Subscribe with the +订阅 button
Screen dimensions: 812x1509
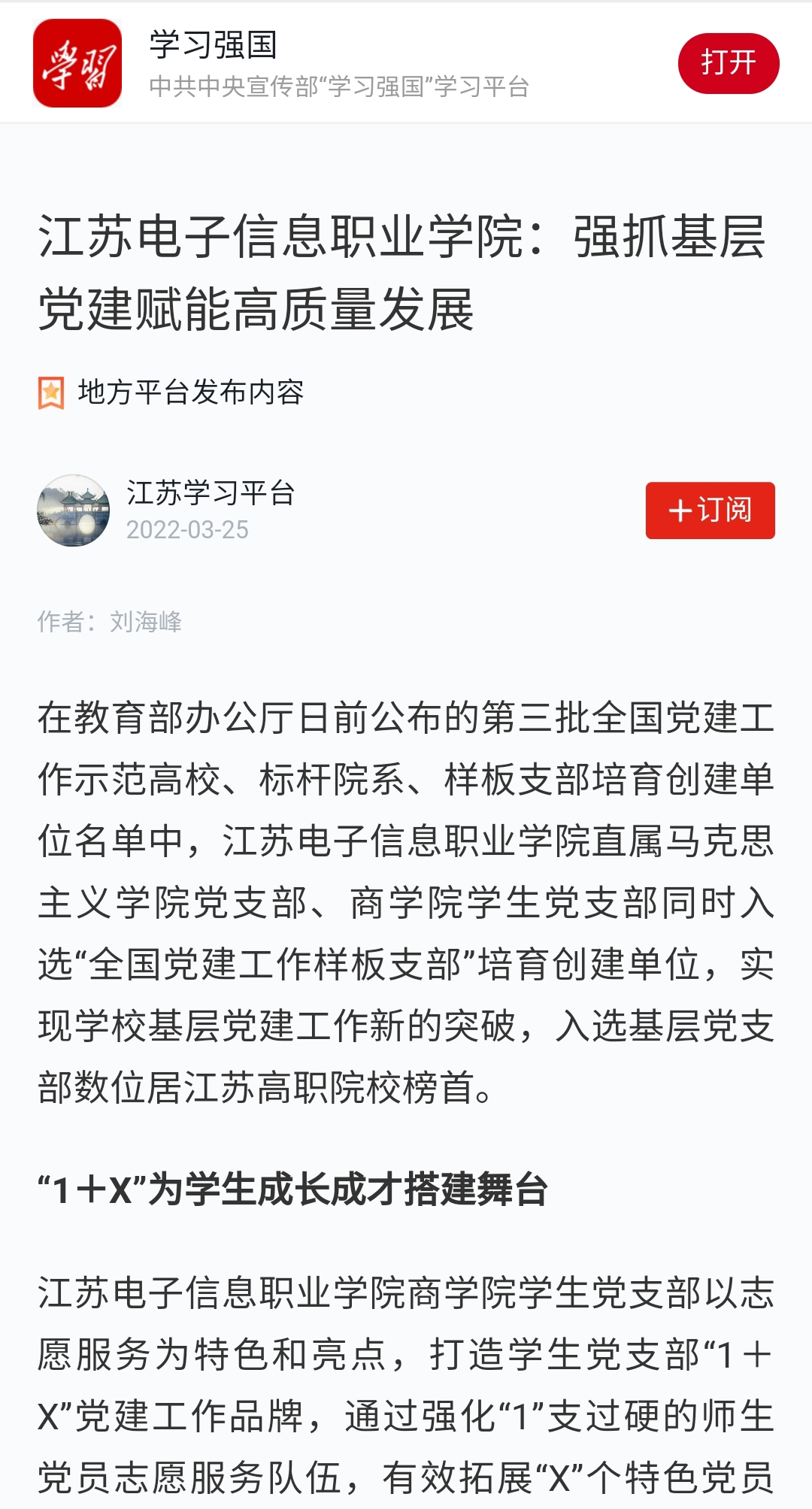(710, 511)
